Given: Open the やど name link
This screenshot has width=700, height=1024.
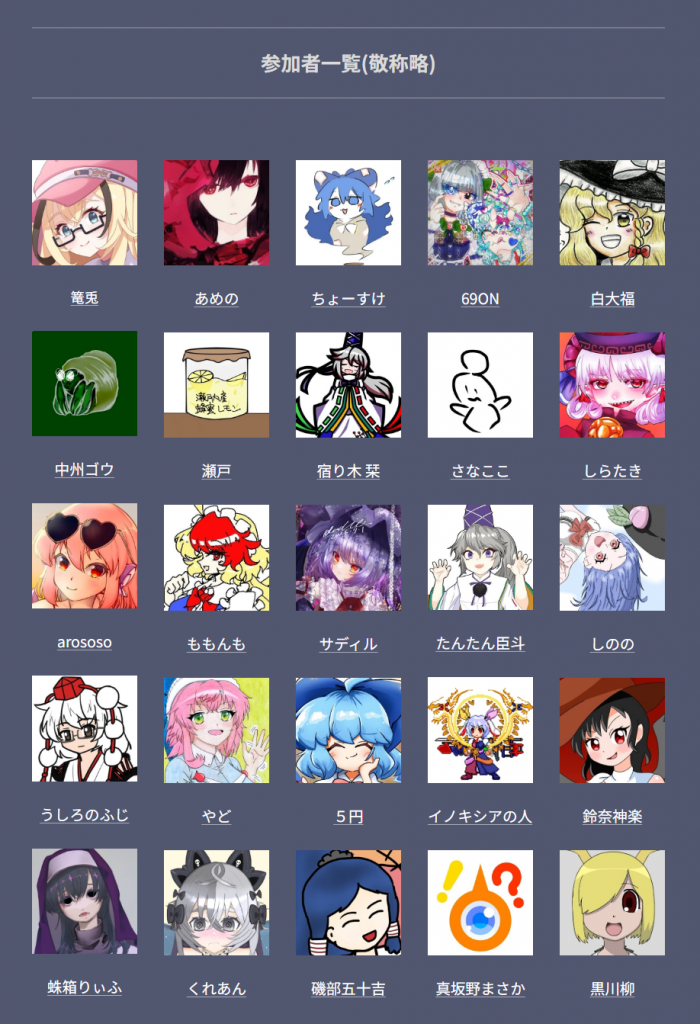Looking at the screenshot, I should (x=216, y=816).
